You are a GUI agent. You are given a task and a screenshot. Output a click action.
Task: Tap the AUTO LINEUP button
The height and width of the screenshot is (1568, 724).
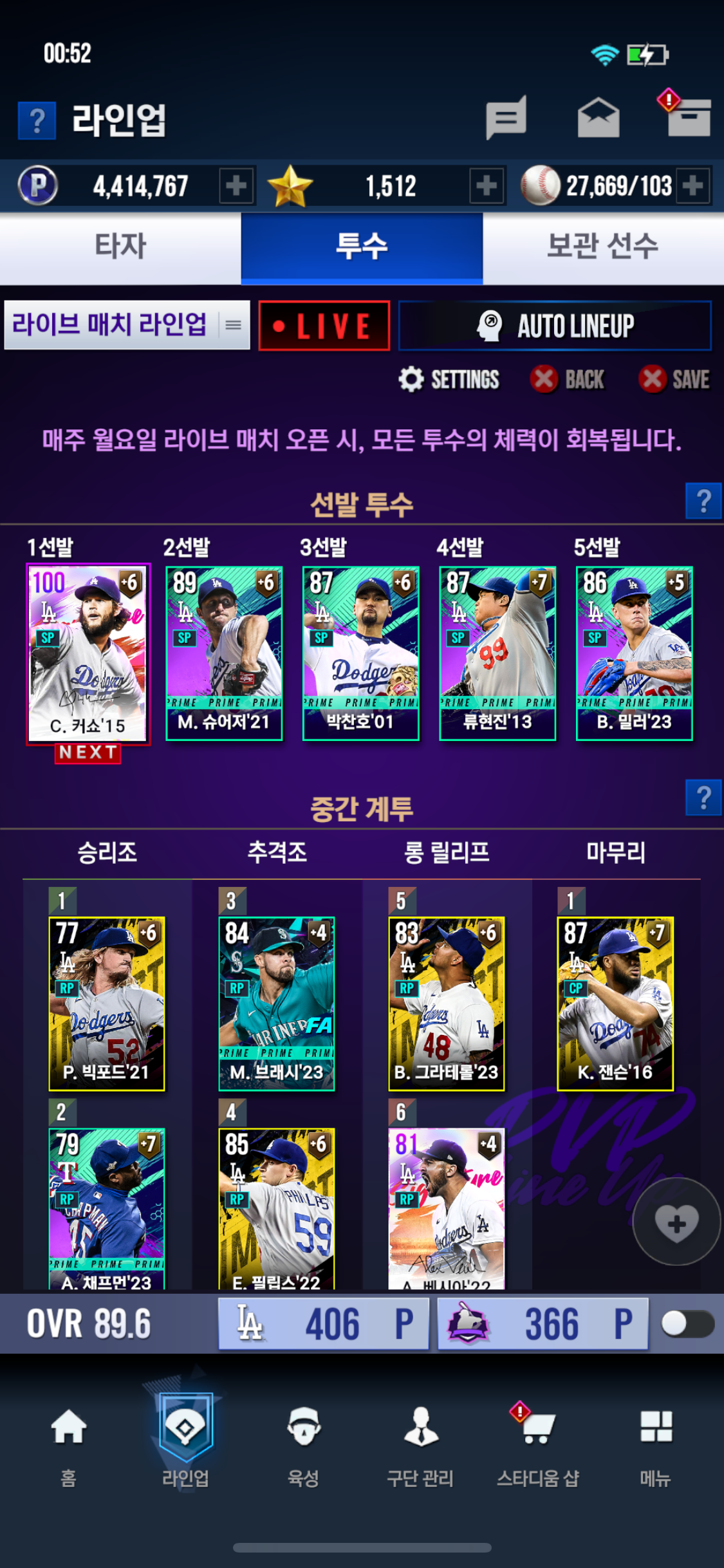pyautogui.click(x=555, y=326)
